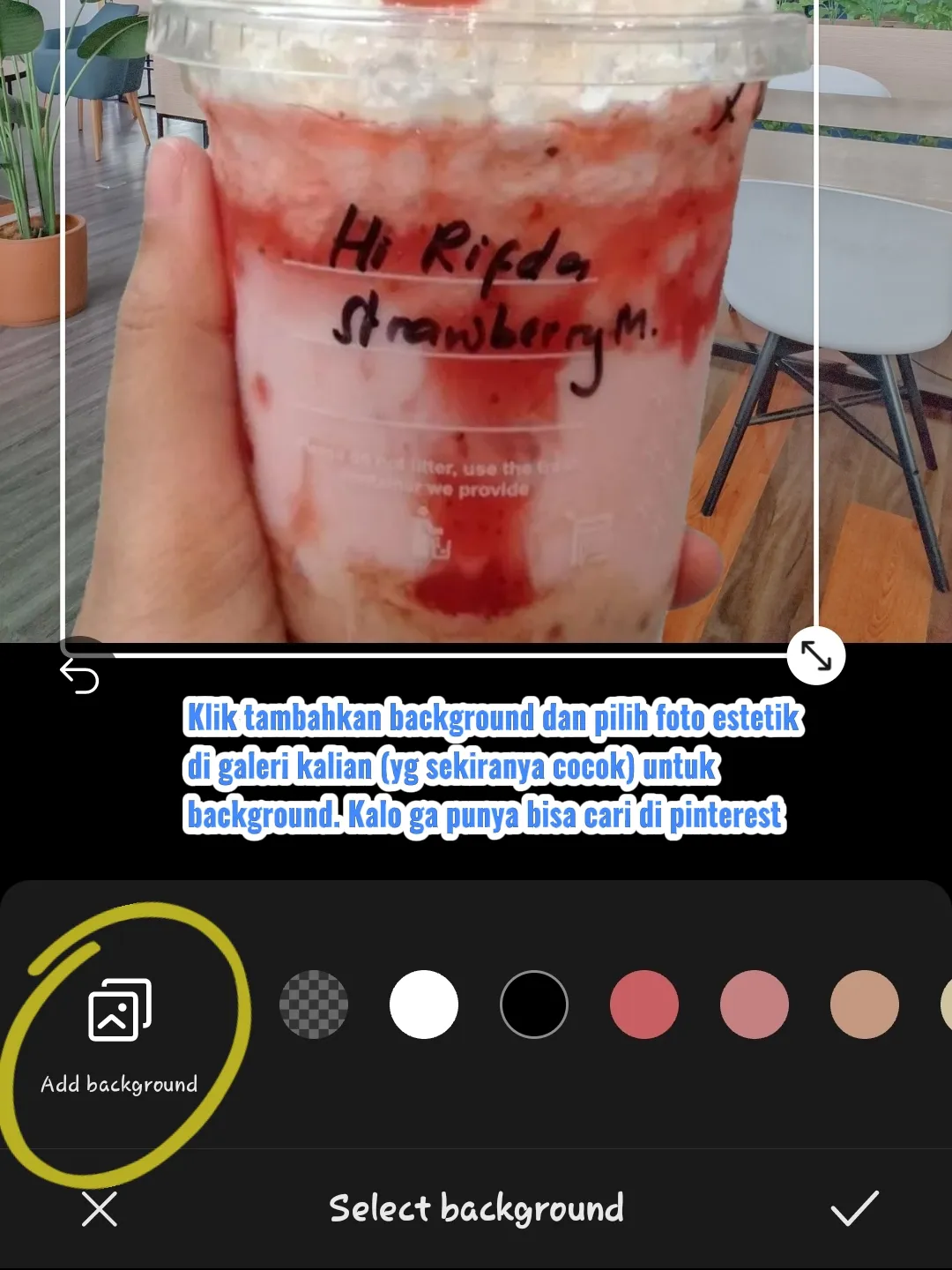Image resolution: width=952 pixels, height=1270 pixels.
Task: Pick the black background color
Action: point(534,1005)
